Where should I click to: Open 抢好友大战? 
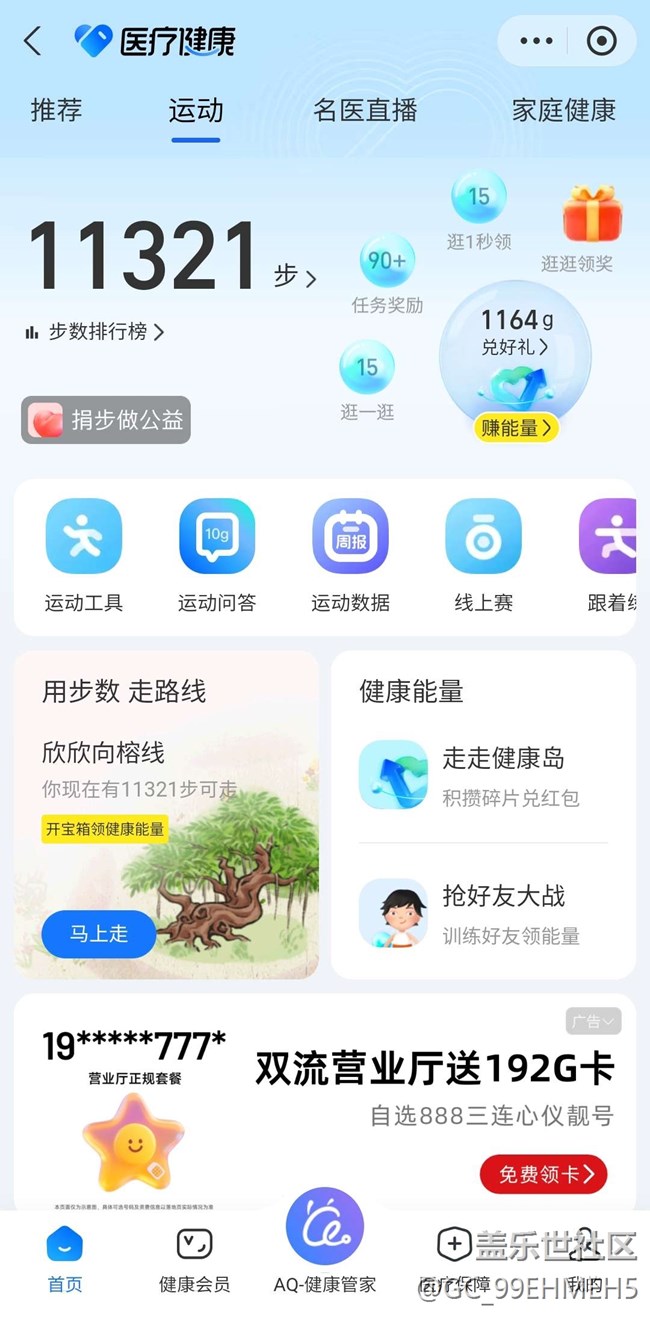483,913
